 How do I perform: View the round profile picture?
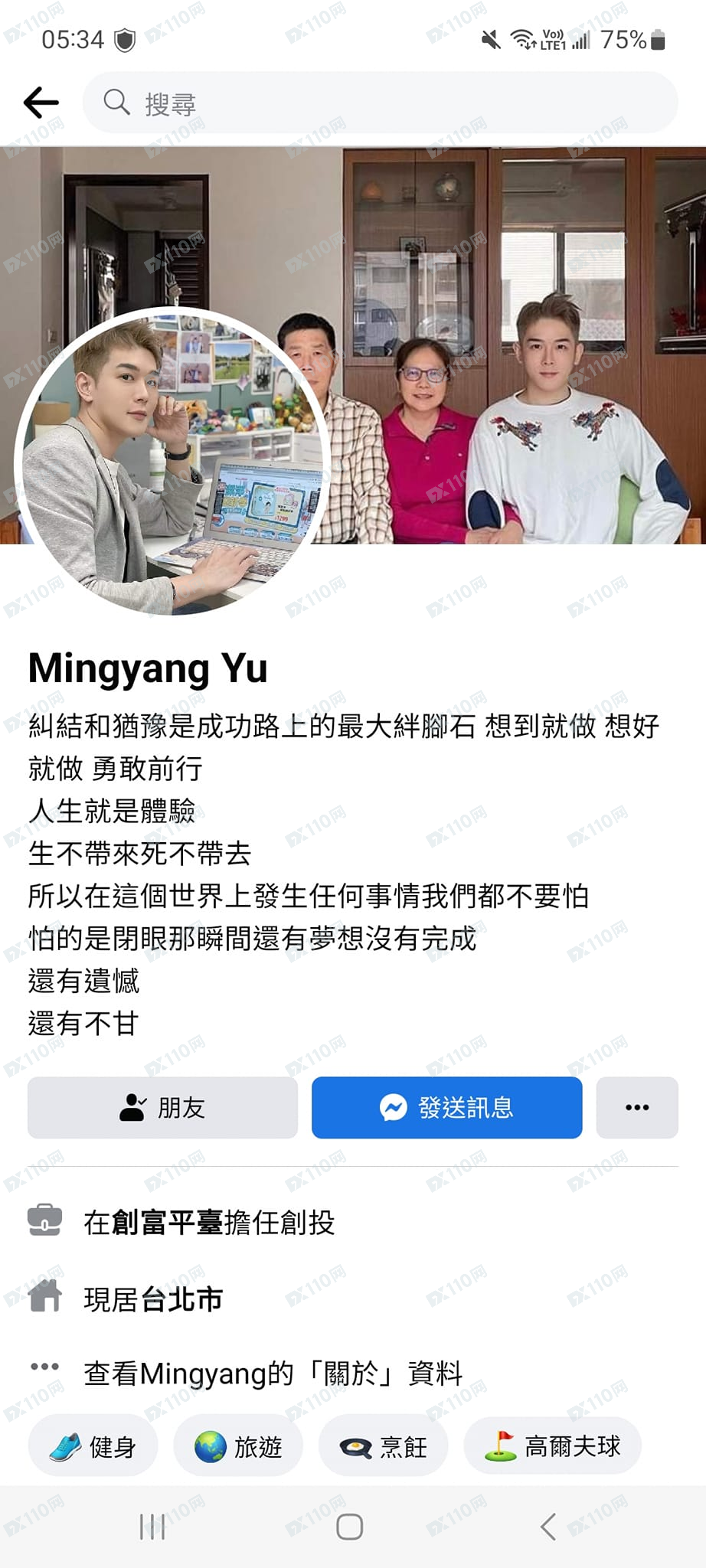pos(174,462)
